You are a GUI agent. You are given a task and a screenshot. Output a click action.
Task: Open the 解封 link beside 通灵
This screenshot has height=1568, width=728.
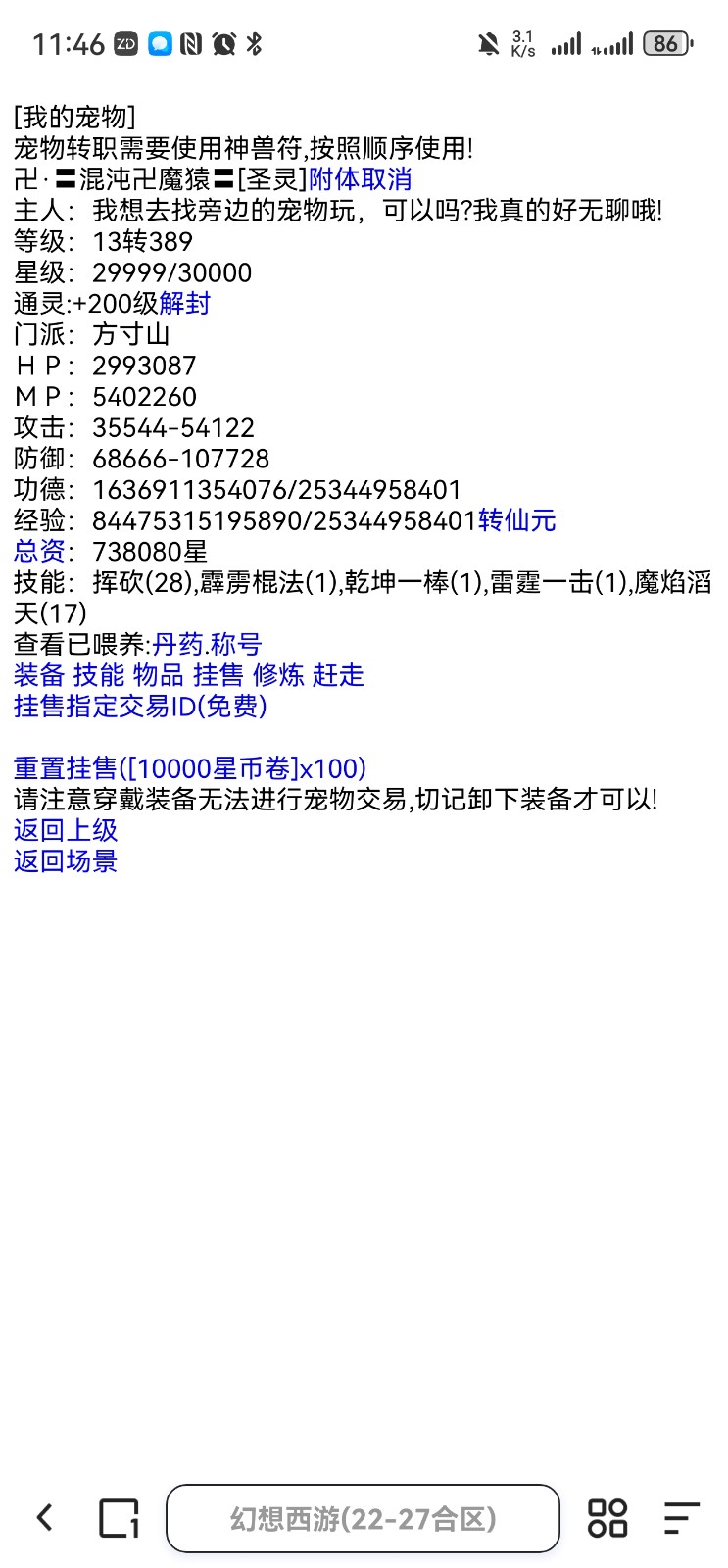point(185,304)
